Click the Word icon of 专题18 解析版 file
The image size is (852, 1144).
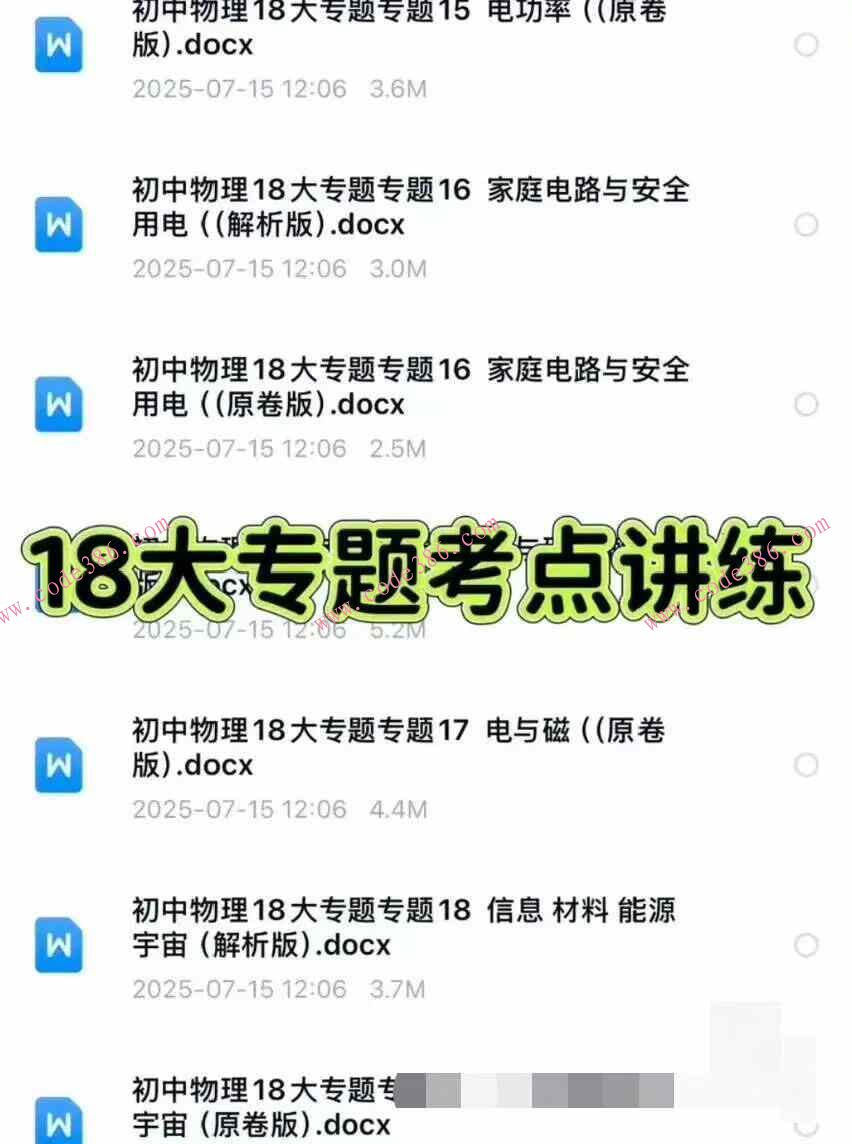(58, 945)
